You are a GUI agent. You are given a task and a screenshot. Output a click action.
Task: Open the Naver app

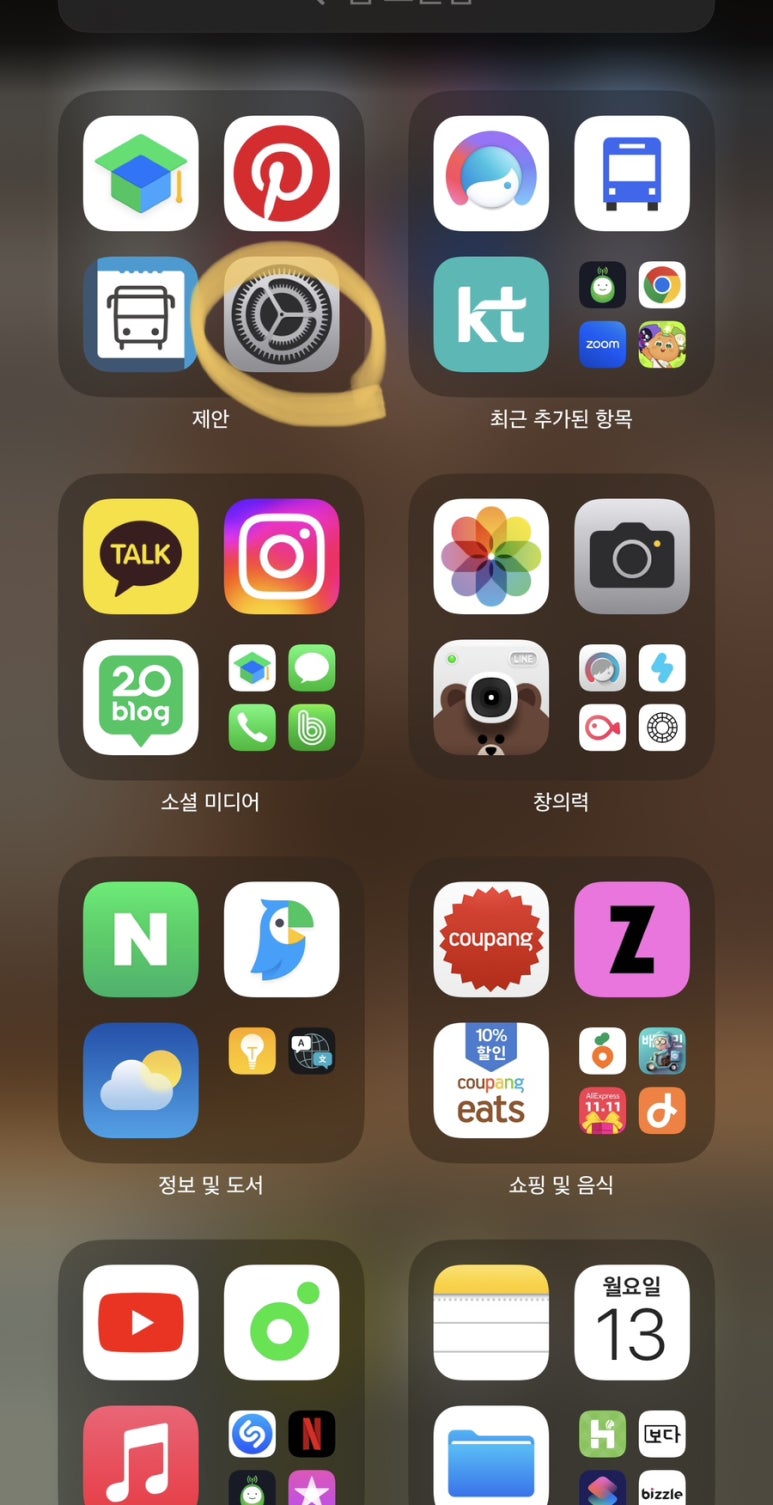coord(140,939)
